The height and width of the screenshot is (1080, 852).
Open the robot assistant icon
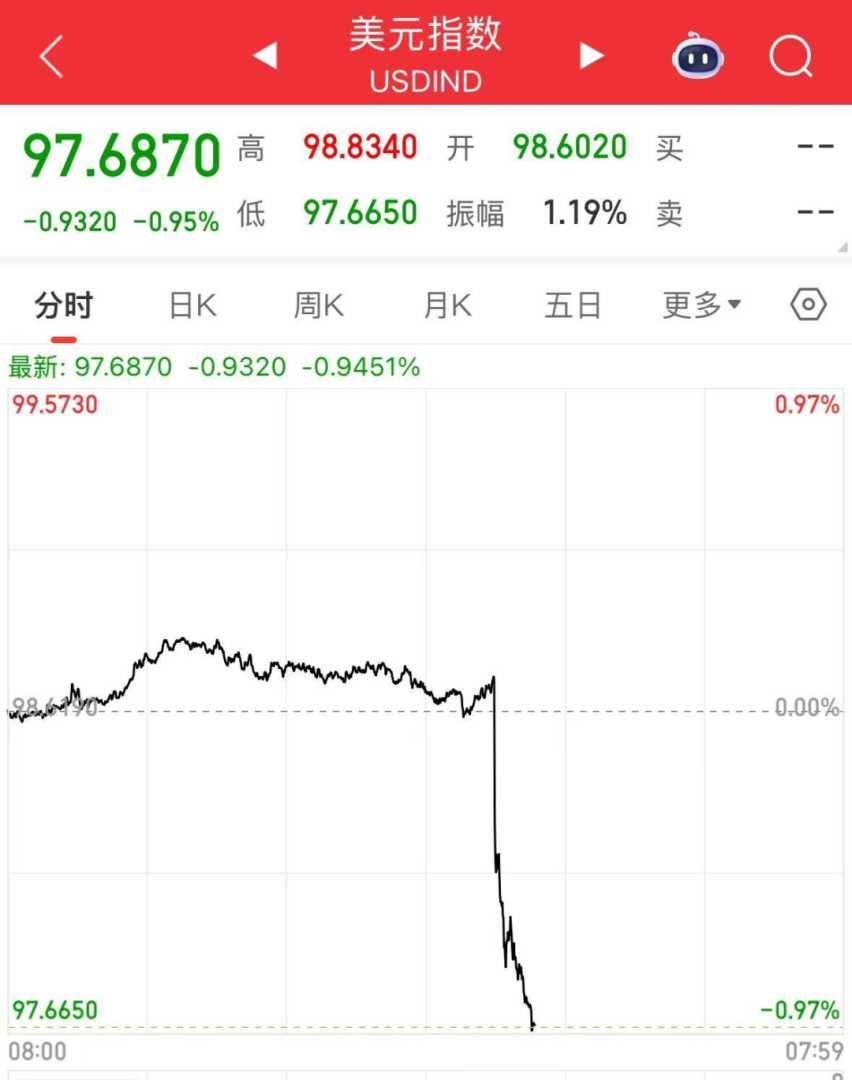point(699,57)
